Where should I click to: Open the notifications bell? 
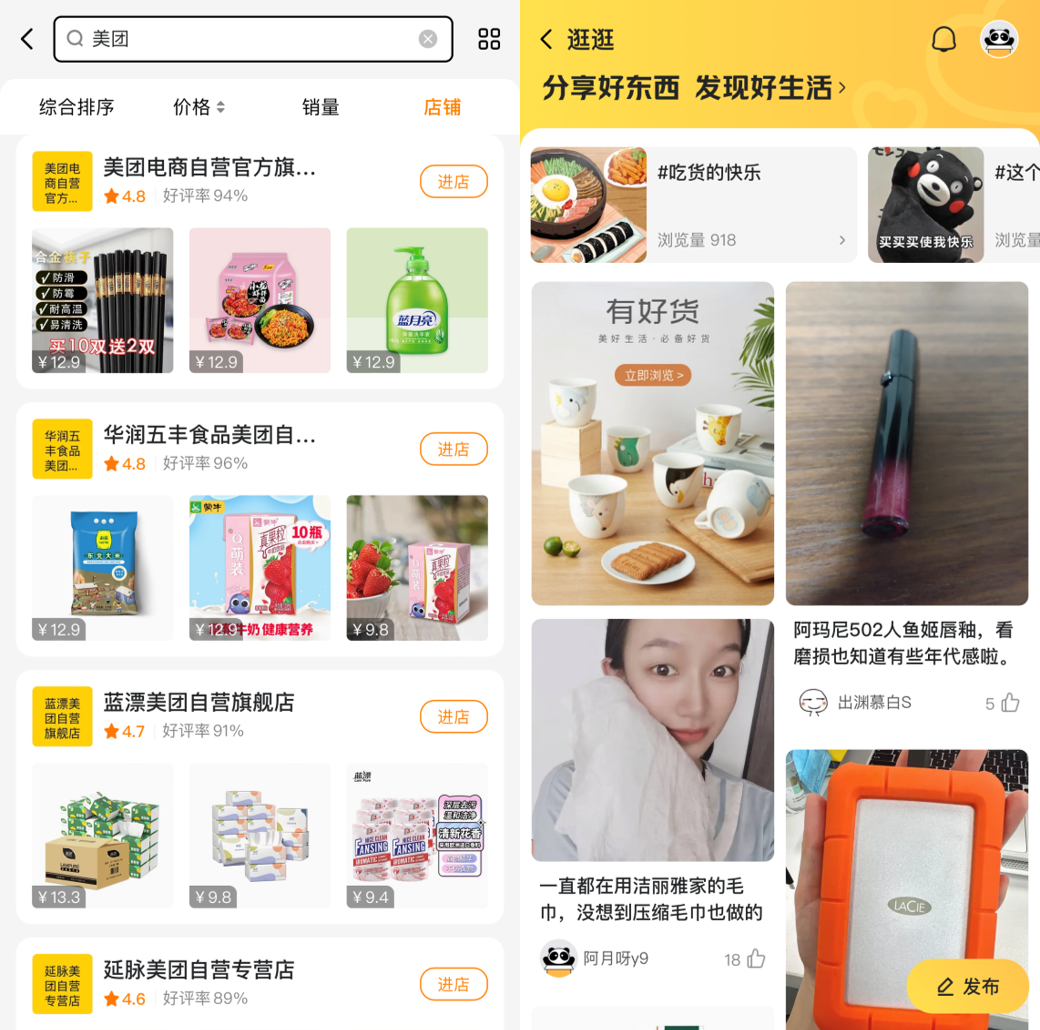[x=944, y=39]
